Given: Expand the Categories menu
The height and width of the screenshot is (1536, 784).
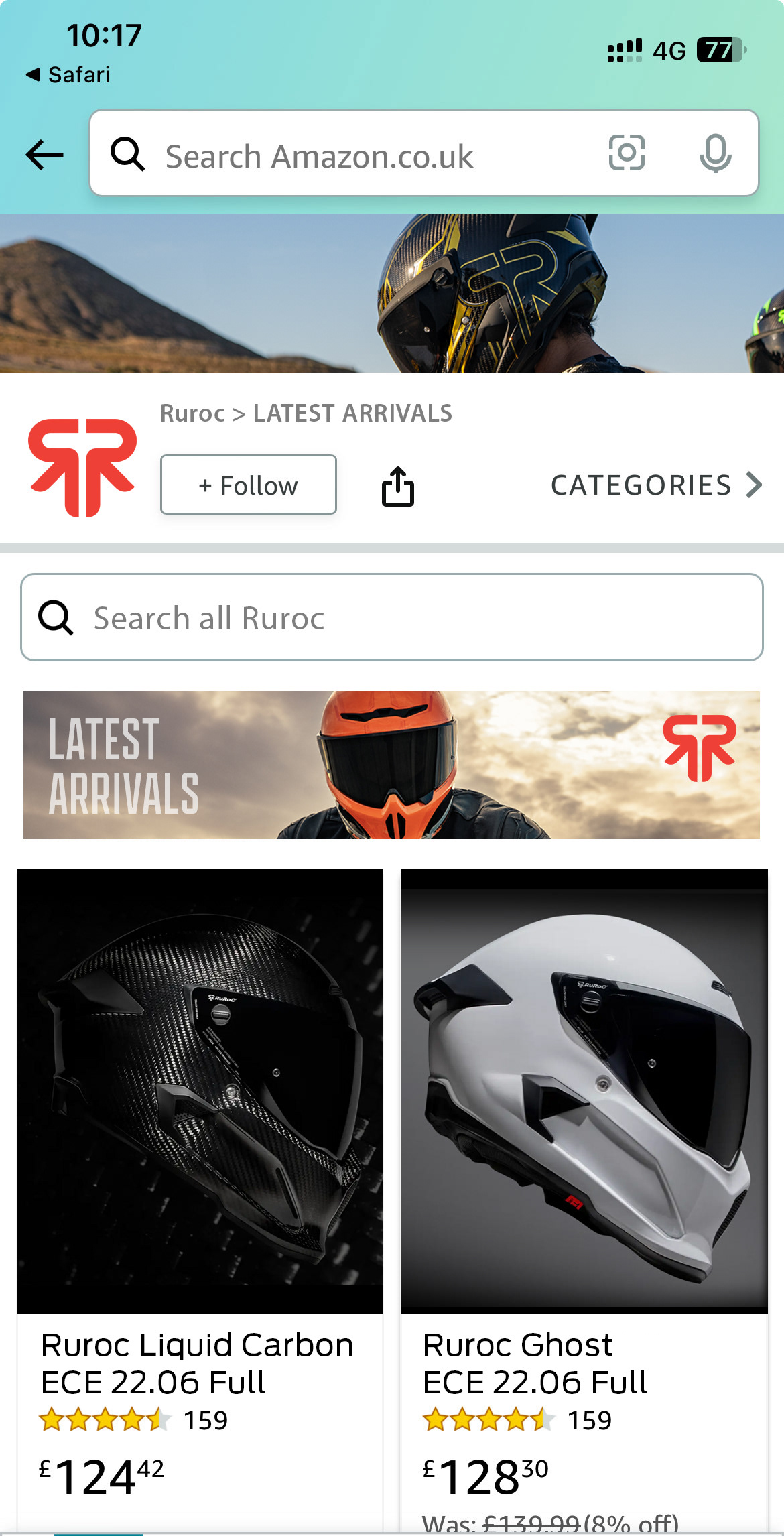Looking at the screenshot, I should click(655, 485).
